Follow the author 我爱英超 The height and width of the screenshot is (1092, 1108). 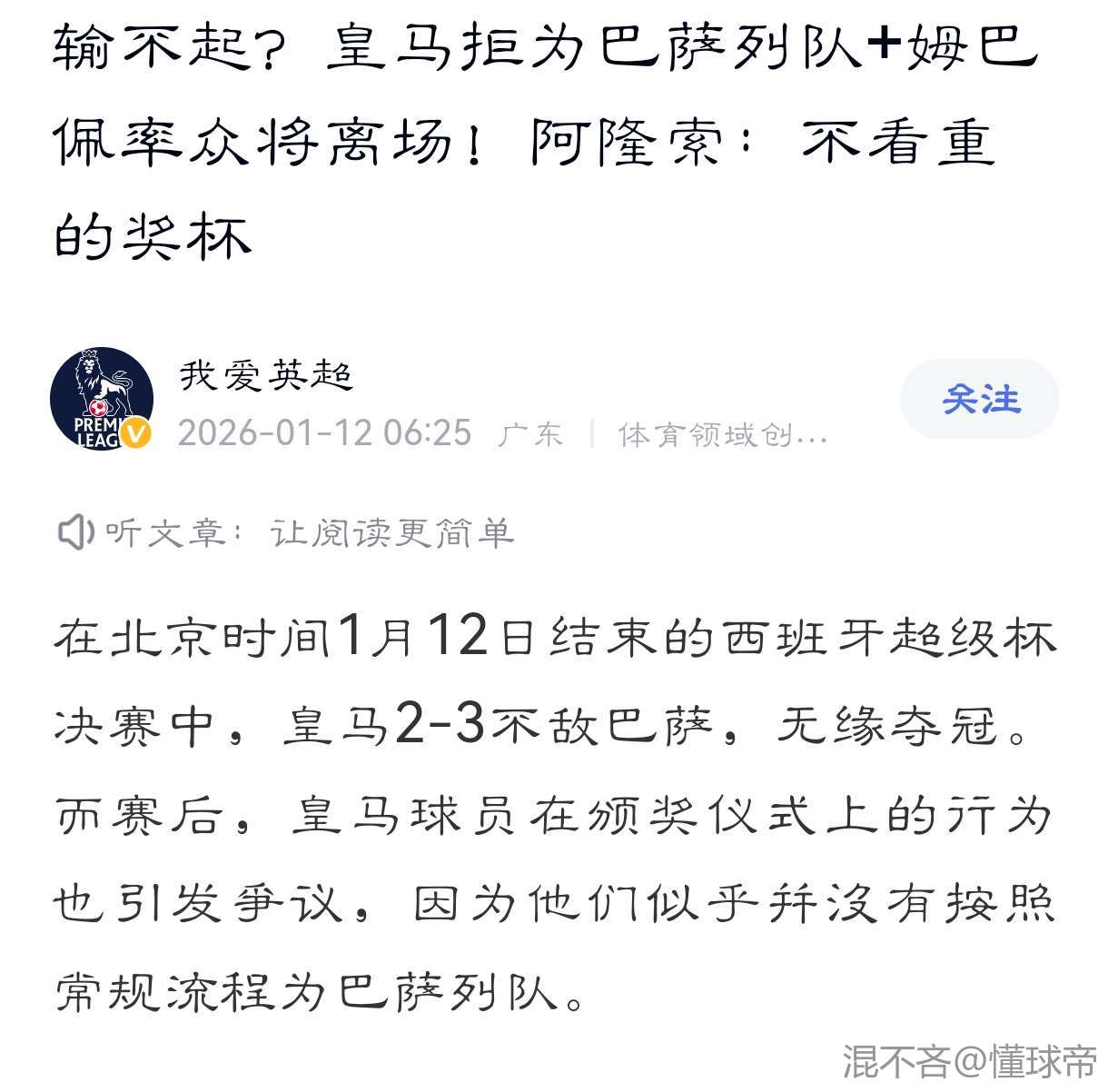(x=980, y=400)
